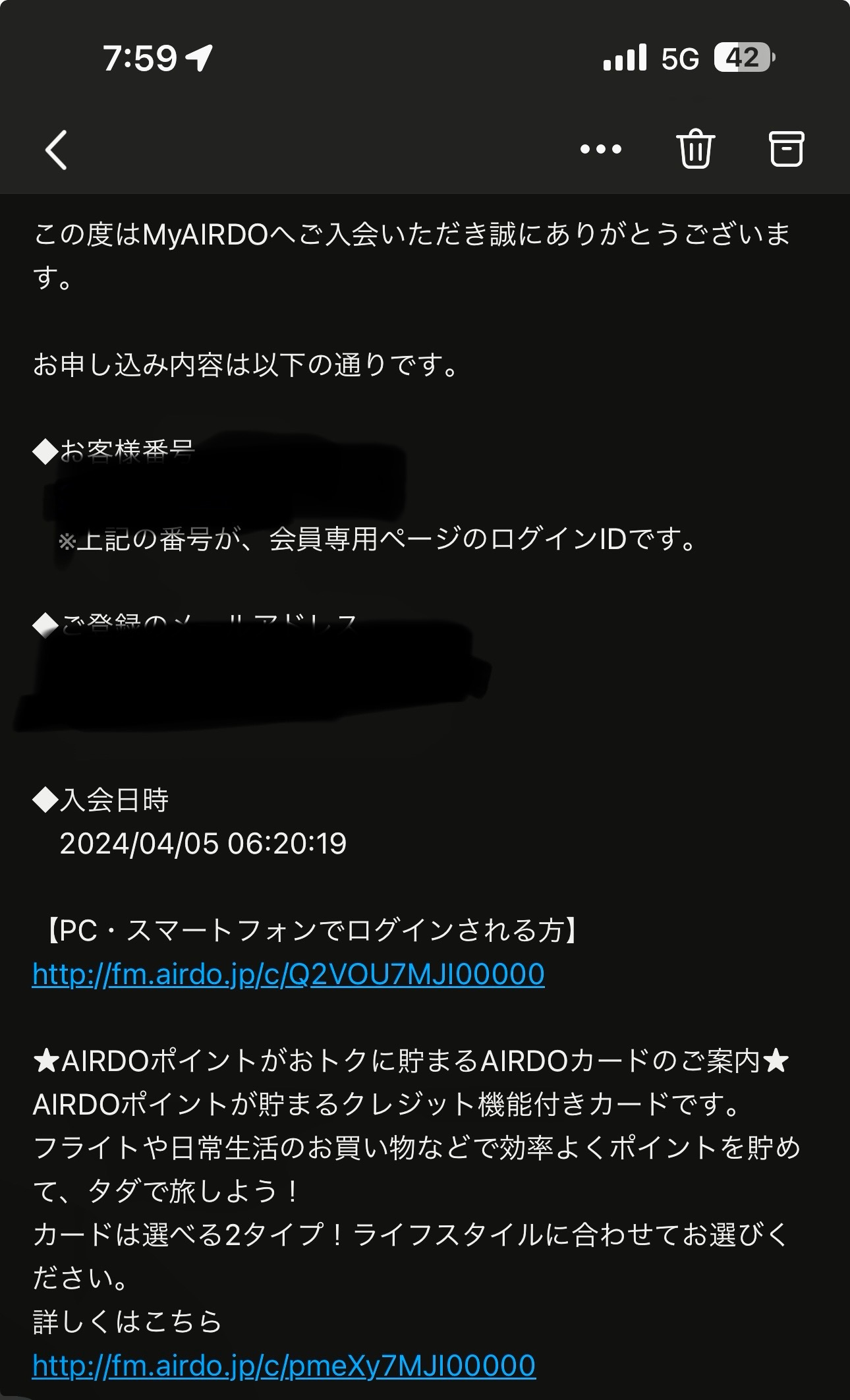Go back to the mail inbox
This screenshot has height=1400, width=850.
[x=56, y=150]
